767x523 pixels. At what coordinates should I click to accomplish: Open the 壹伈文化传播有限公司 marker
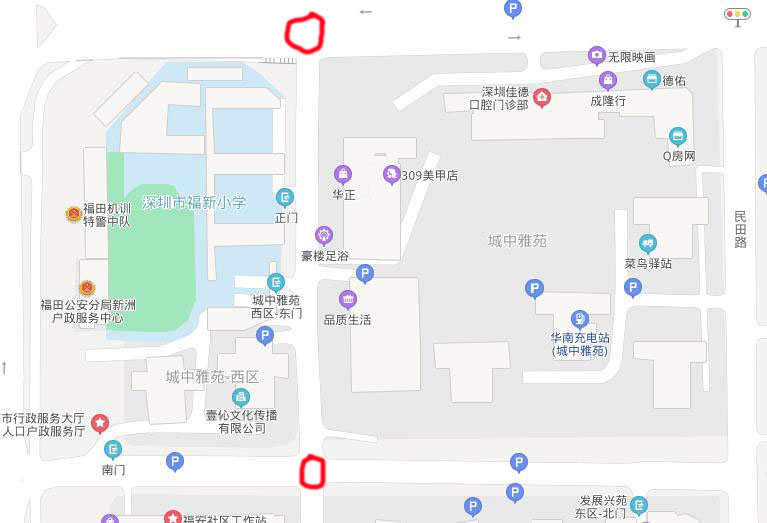(241, 397)
